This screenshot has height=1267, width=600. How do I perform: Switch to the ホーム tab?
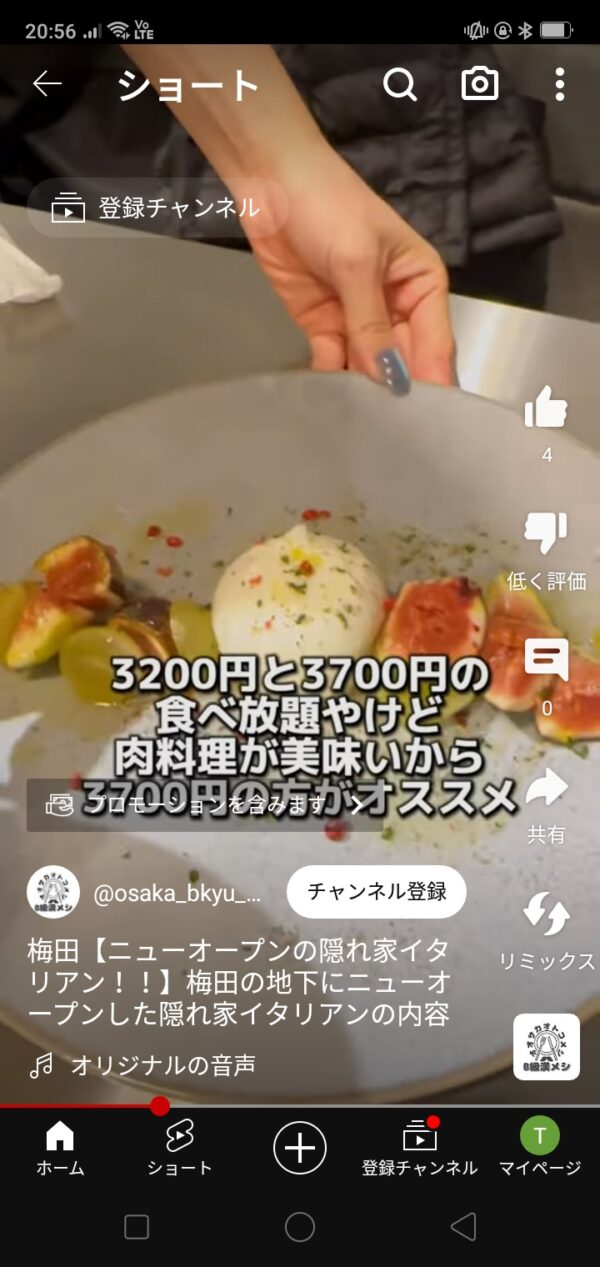pos(60,1147)
